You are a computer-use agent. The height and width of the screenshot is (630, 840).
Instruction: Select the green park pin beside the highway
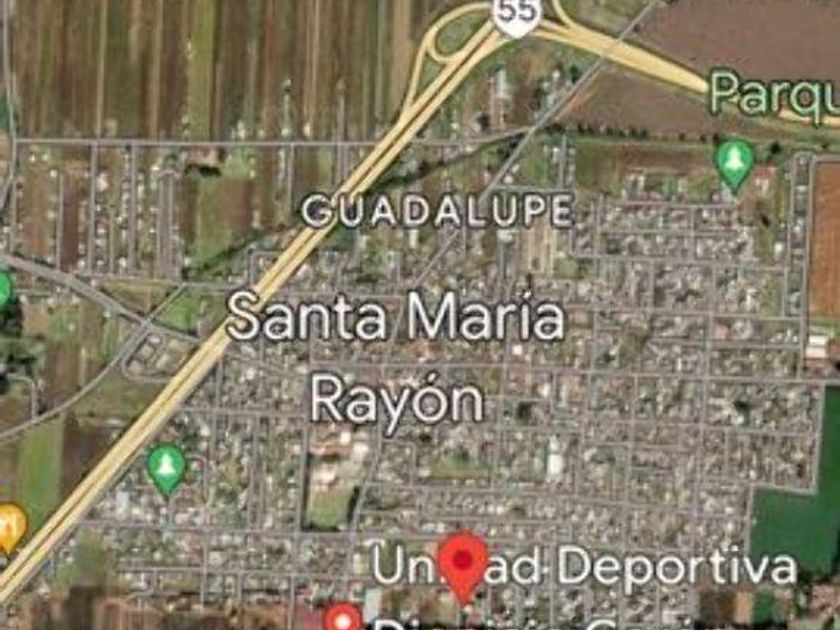166,470
